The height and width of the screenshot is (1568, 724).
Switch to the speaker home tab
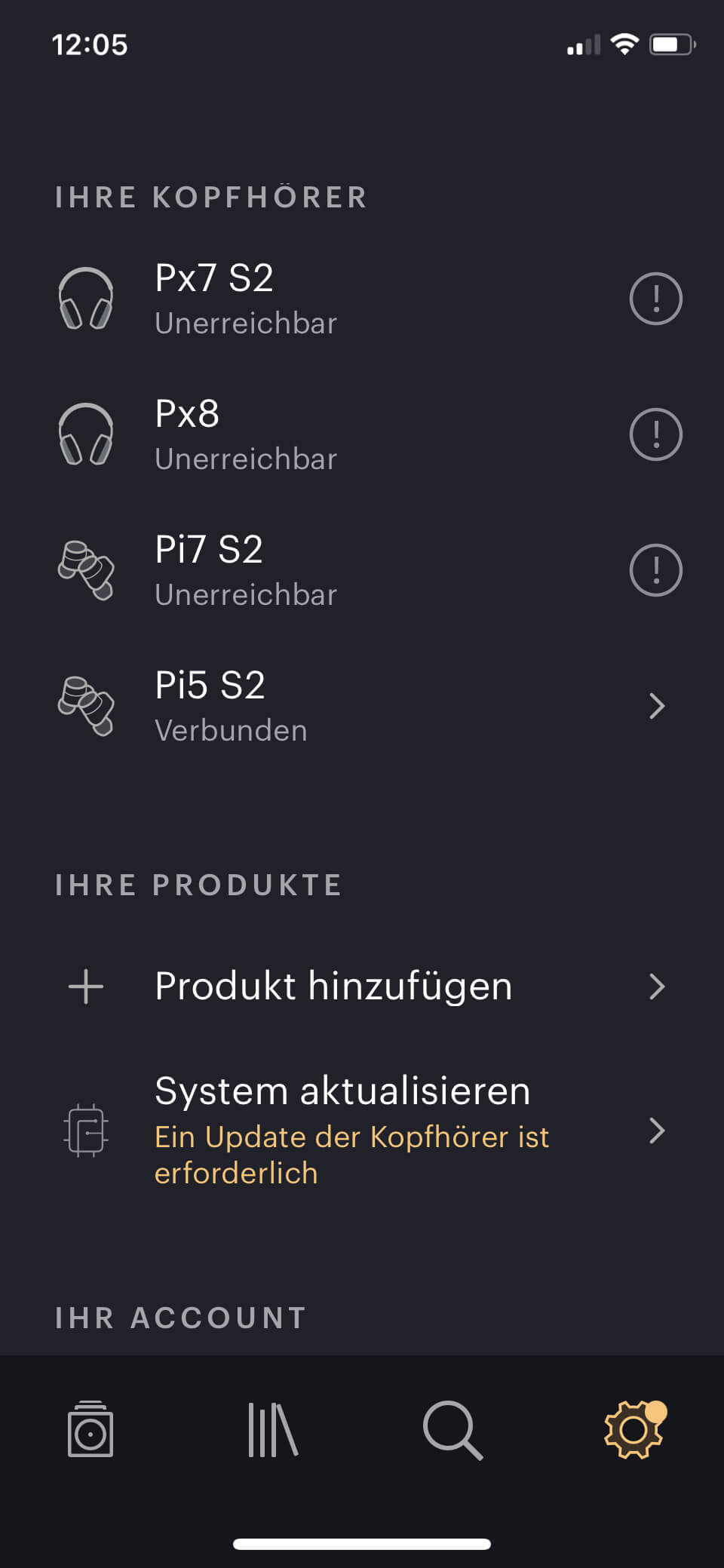[x=90, y=1429]
